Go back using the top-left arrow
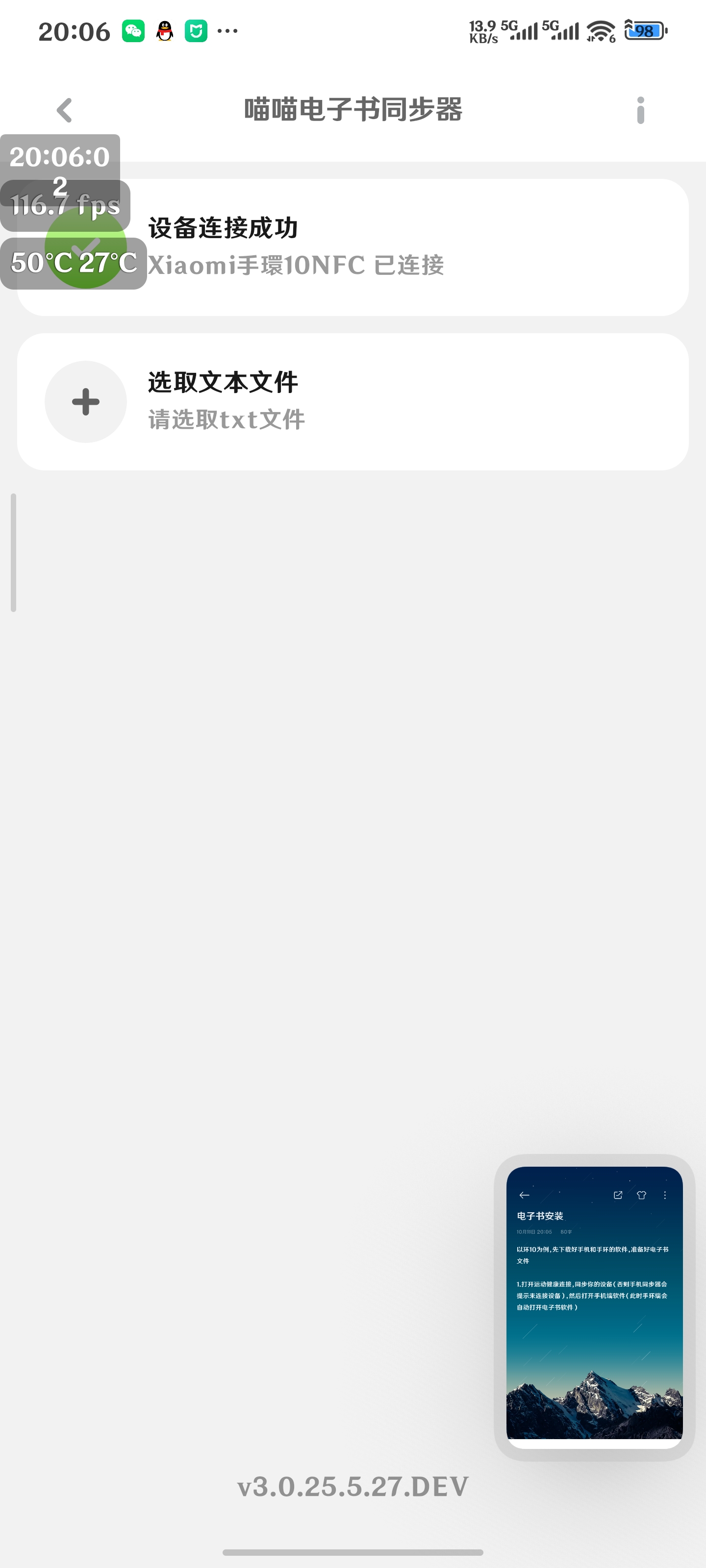The width and height of the screenshot is (706, 1568). pos(64,110)
